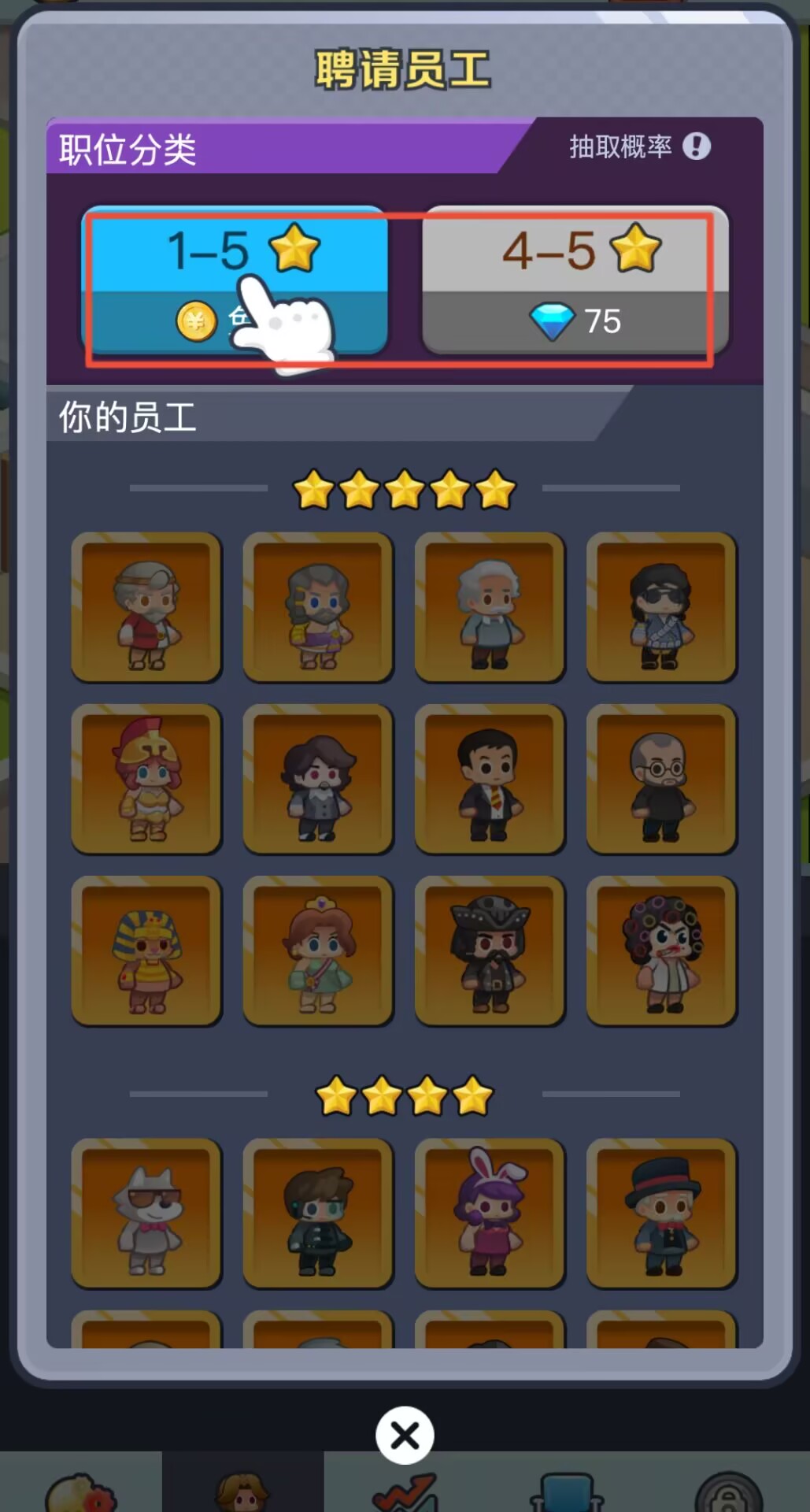The image size is (810, 1512).
Task: Open the pirate captain employee card
Action: [x=490, y=951]
